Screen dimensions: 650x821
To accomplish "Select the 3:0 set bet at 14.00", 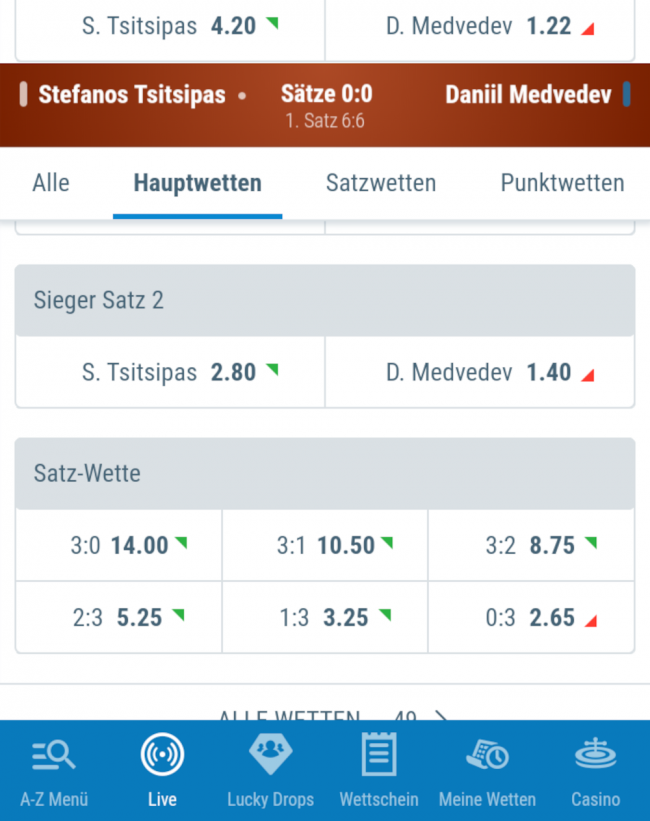I will (x=118, y=545).
